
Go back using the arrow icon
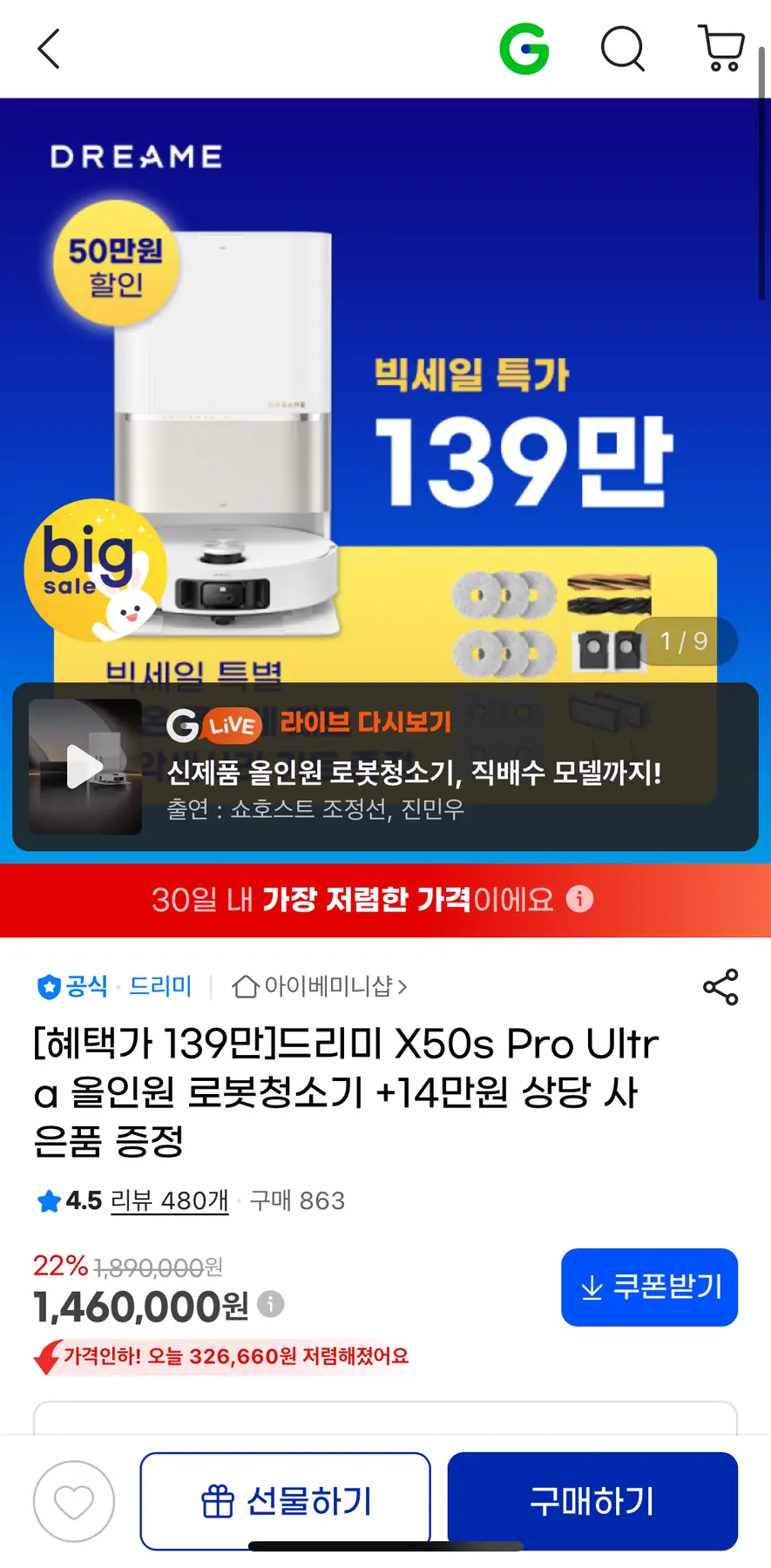(x=50, y=49)
